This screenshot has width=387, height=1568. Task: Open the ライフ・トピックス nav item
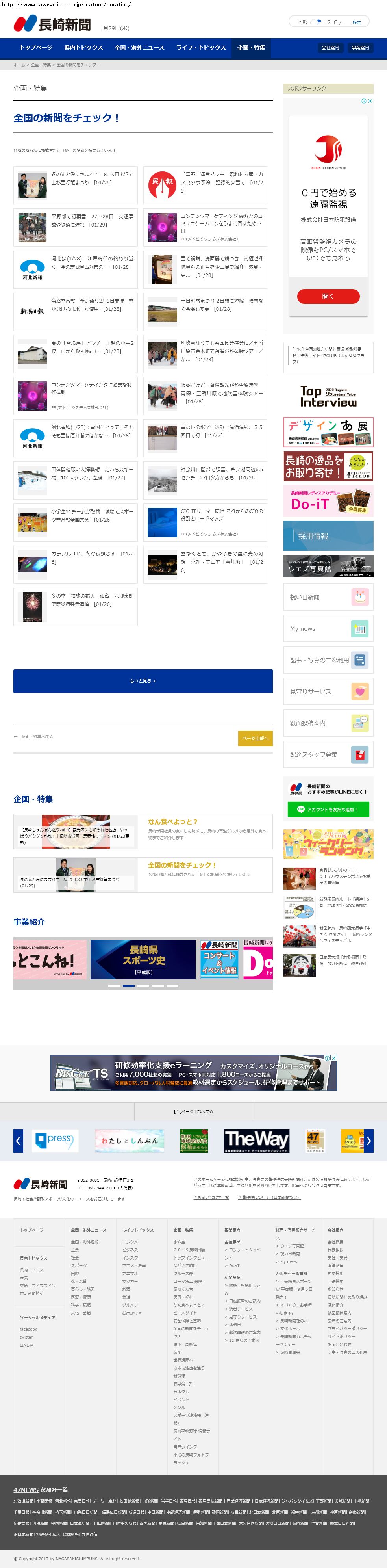[201, 48]
